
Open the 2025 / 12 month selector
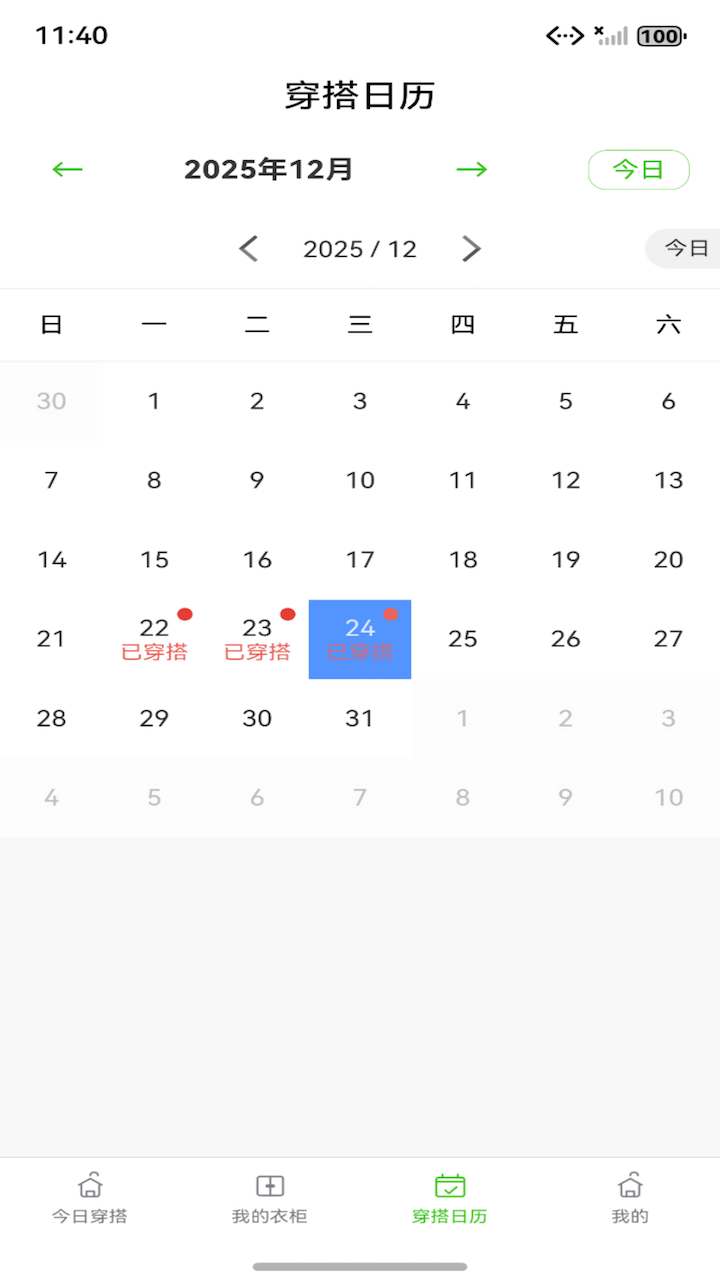[360, 248]
